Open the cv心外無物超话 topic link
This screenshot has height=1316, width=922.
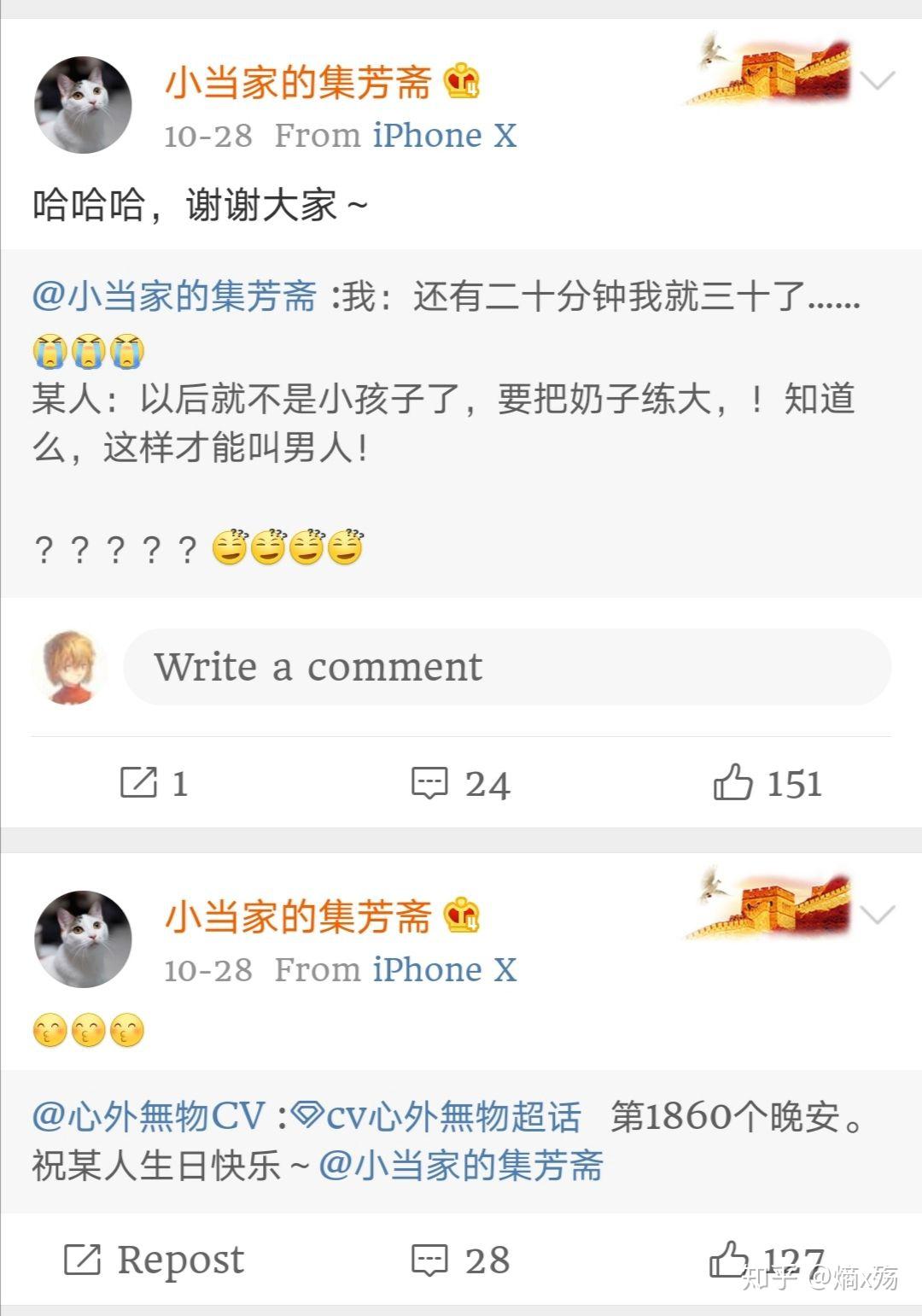tap(437, 1116)
